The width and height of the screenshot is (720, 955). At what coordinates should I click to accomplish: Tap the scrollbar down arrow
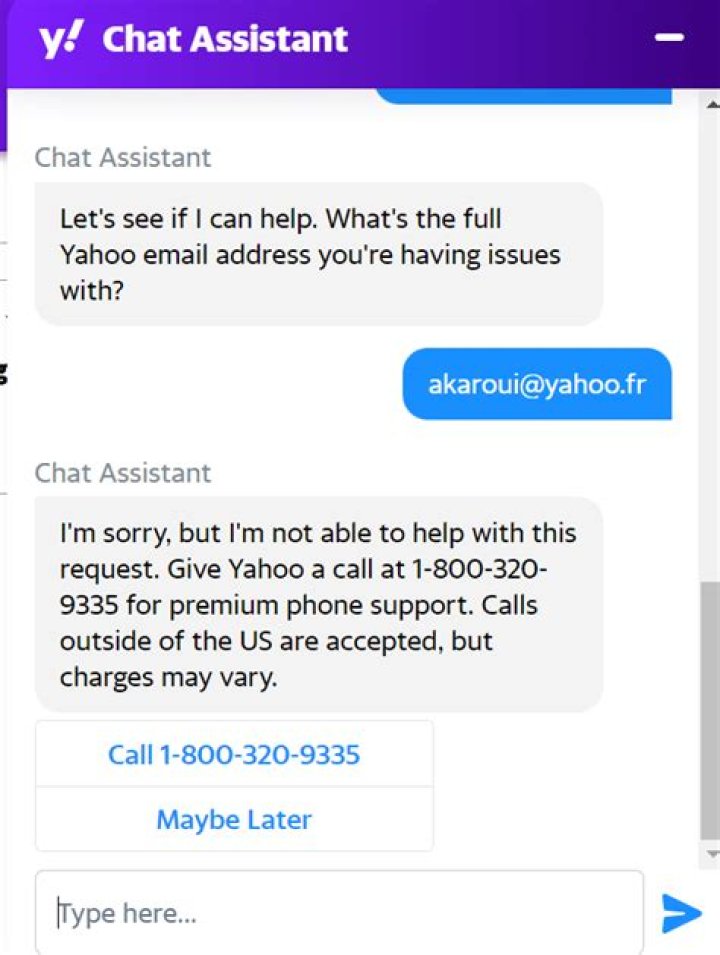pyautogui.click(x=711, y=854)
